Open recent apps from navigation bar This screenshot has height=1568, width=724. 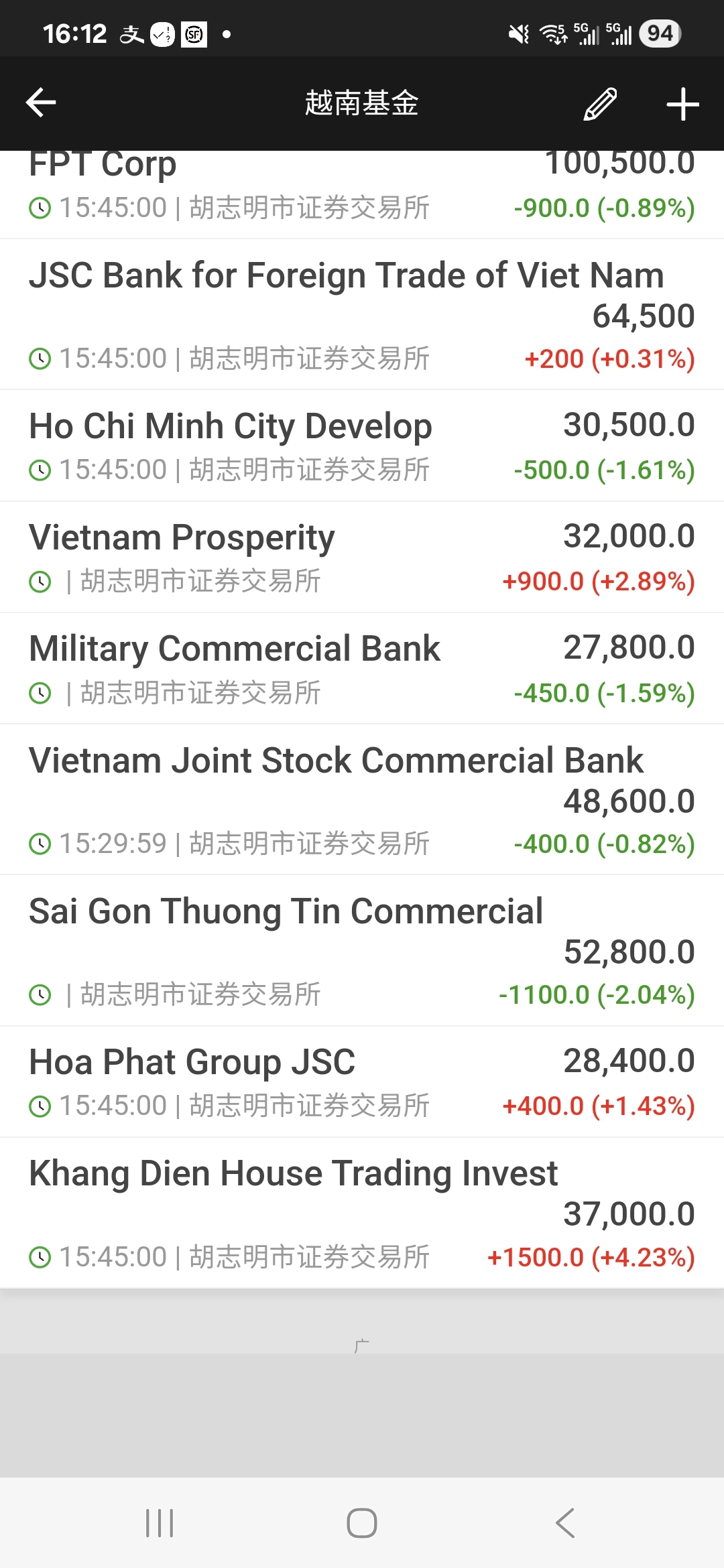click(x=160, y=1522)
